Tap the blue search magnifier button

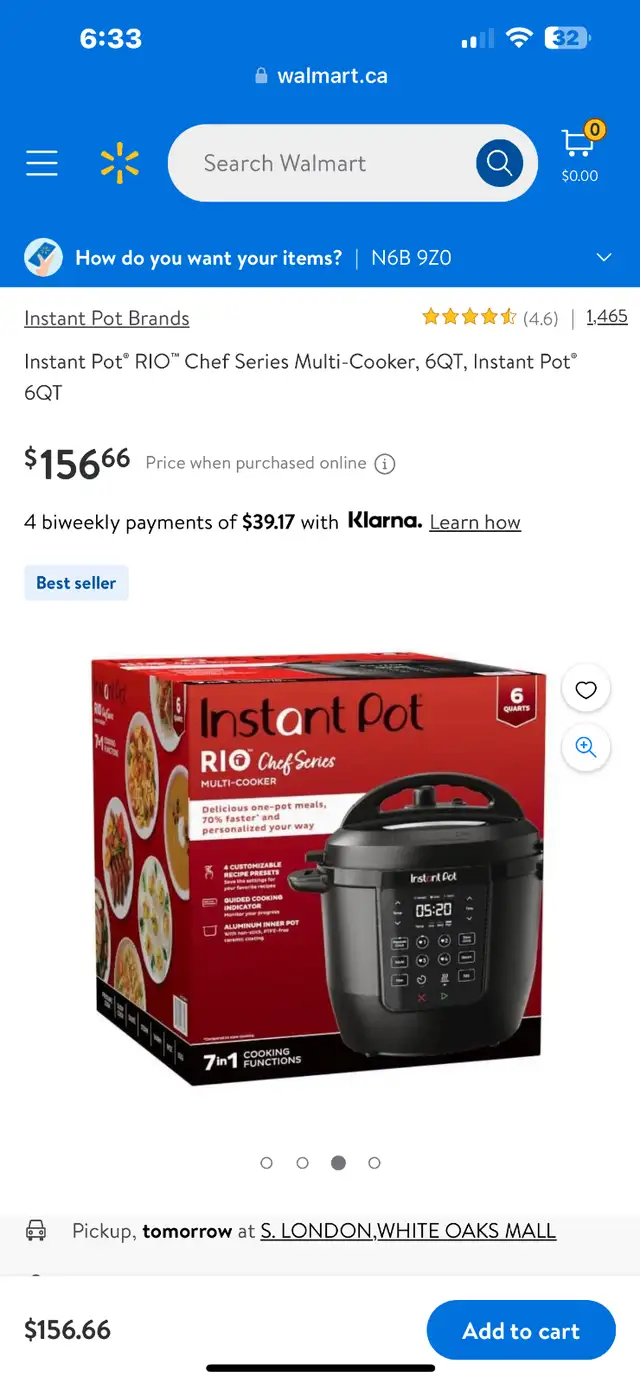[499, 163]
